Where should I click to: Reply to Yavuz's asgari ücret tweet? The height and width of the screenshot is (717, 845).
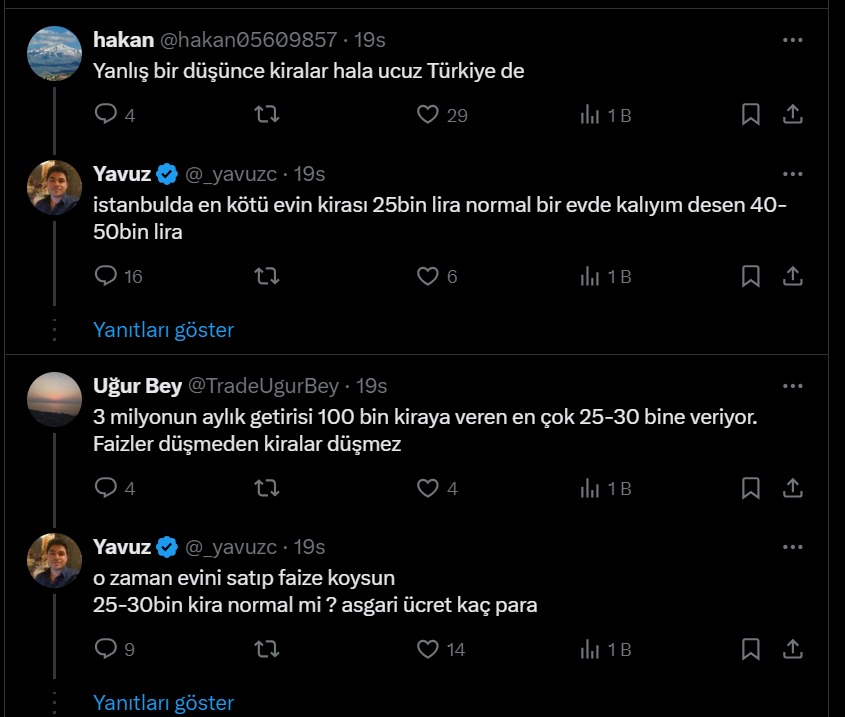(x=106, y=649)
